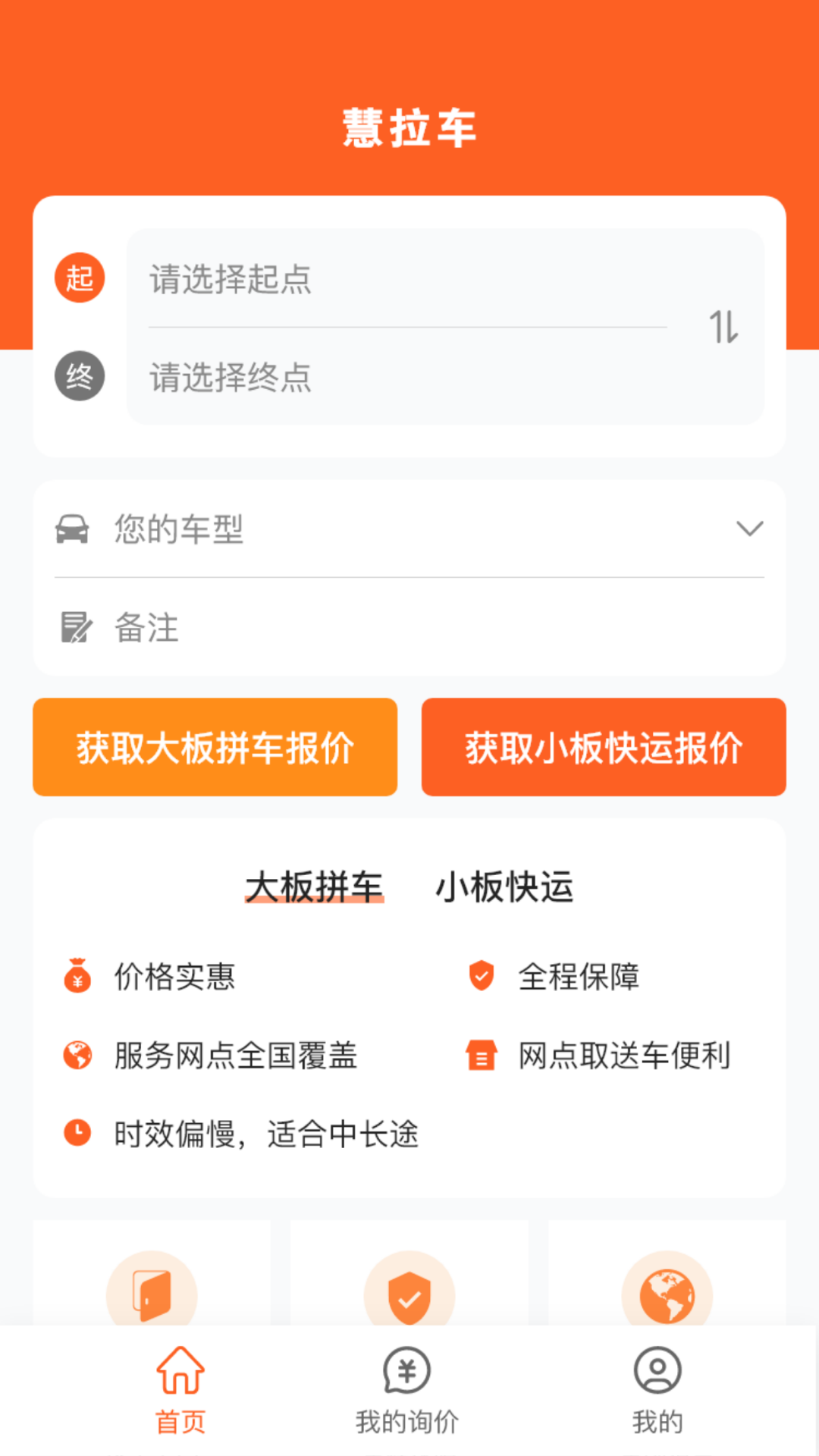Tap the person icon for 我的
819x1456 pixels.
tap(657, 1374)
